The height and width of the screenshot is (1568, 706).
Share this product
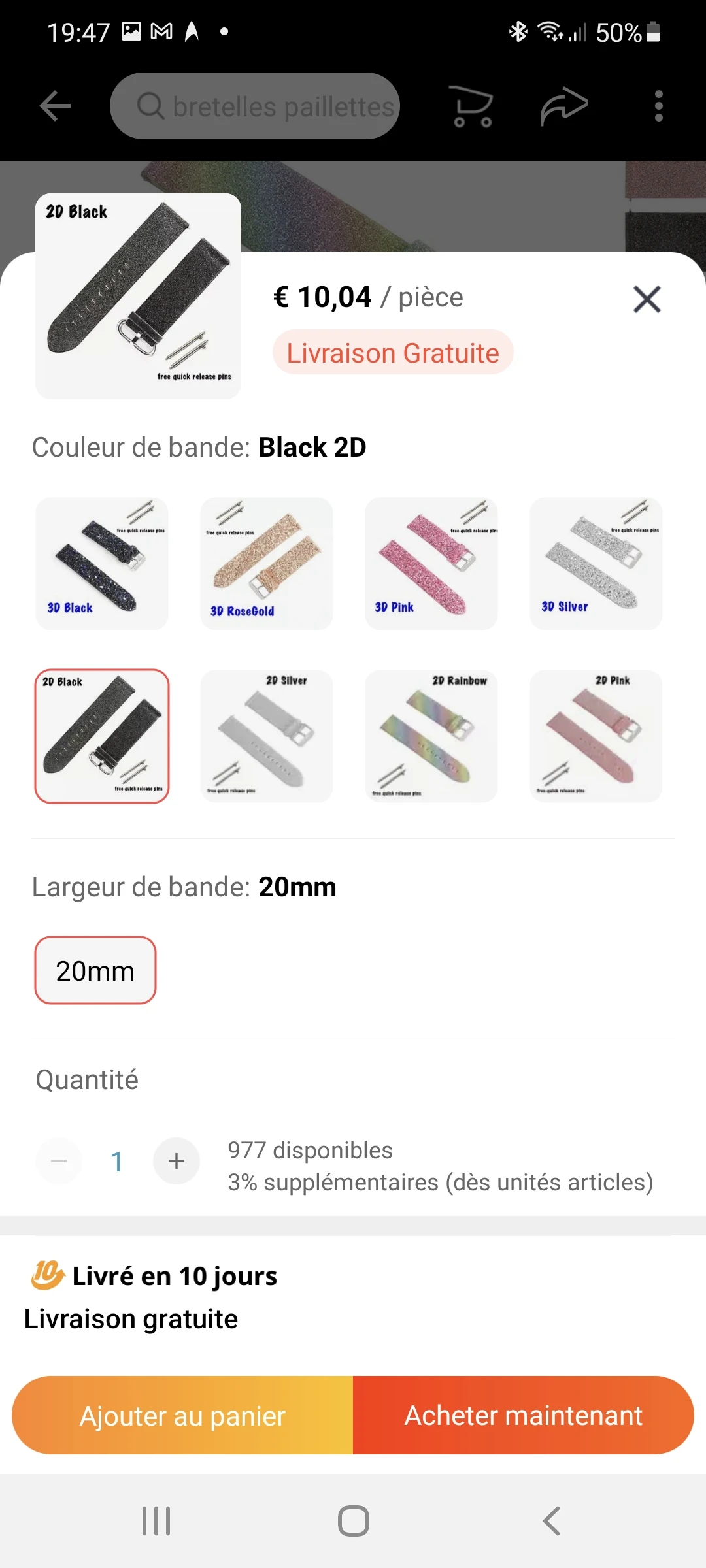coord(564,106)
